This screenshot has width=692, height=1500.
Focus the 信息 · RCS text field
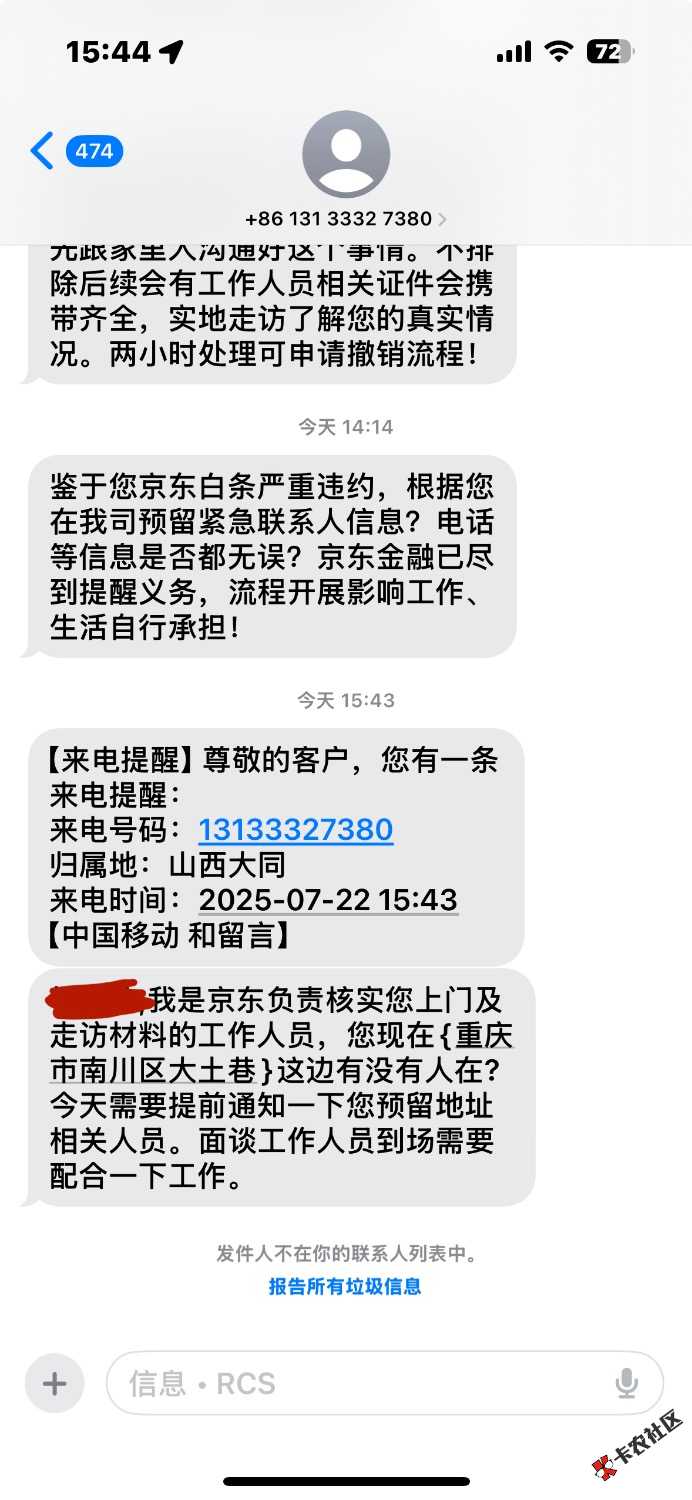pyautogui.click(x=360, y=1384)
